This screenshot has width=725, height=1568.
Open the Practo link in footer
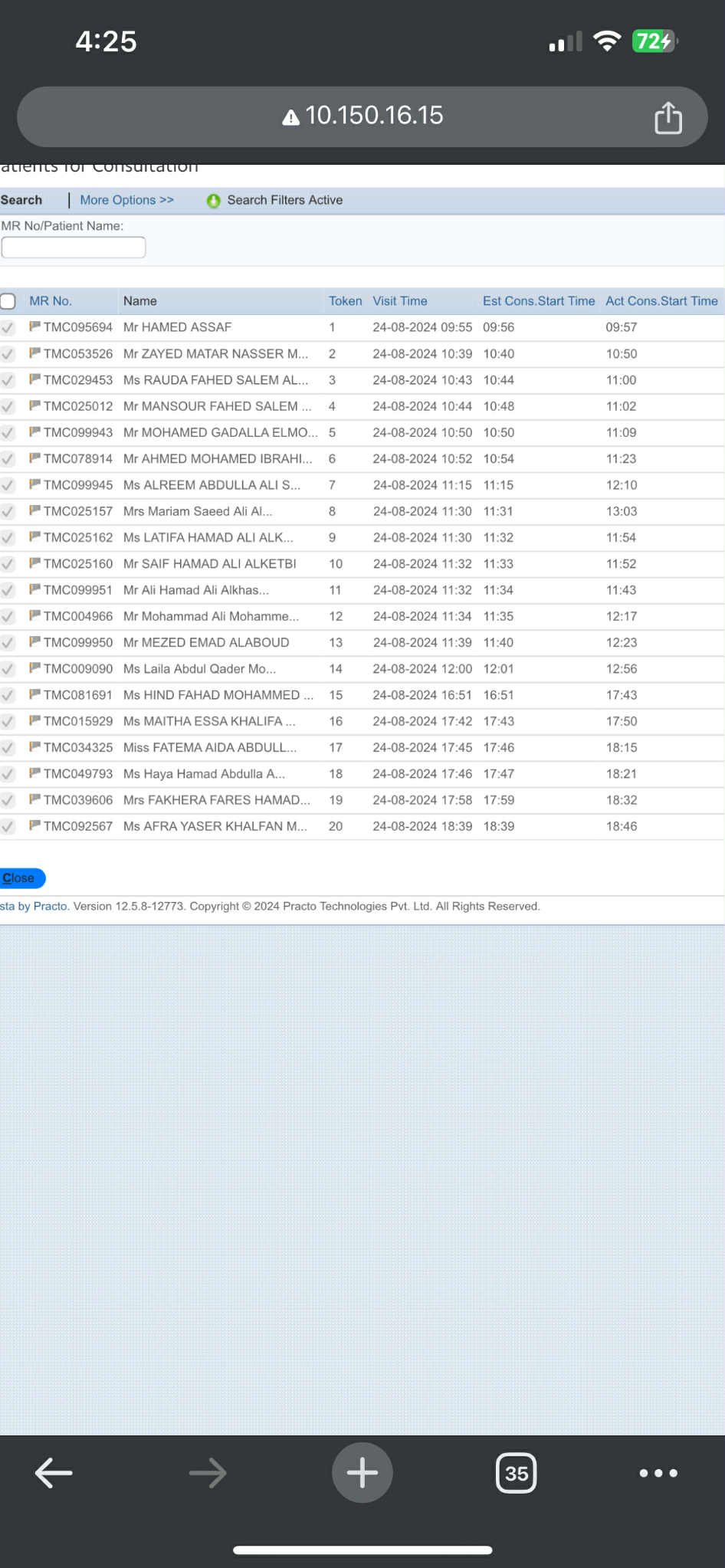[x=50, y=906]
